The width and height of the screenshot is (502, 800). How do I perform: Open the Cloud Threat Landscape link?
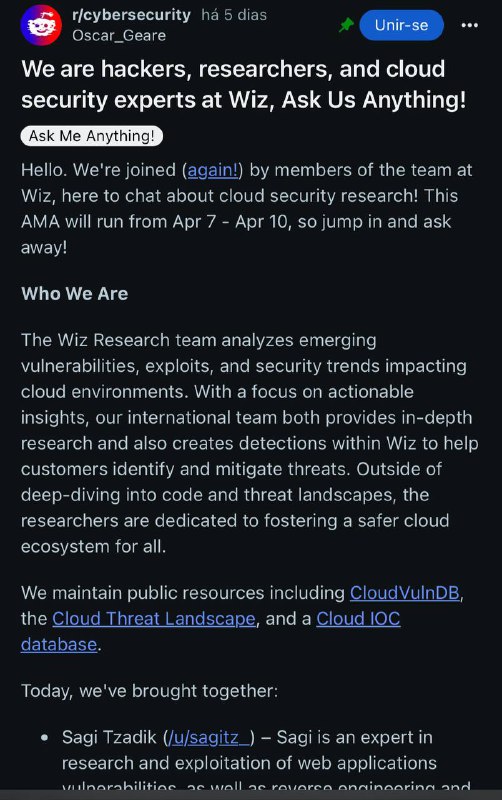pyautogui.click(x=154, y=618)
